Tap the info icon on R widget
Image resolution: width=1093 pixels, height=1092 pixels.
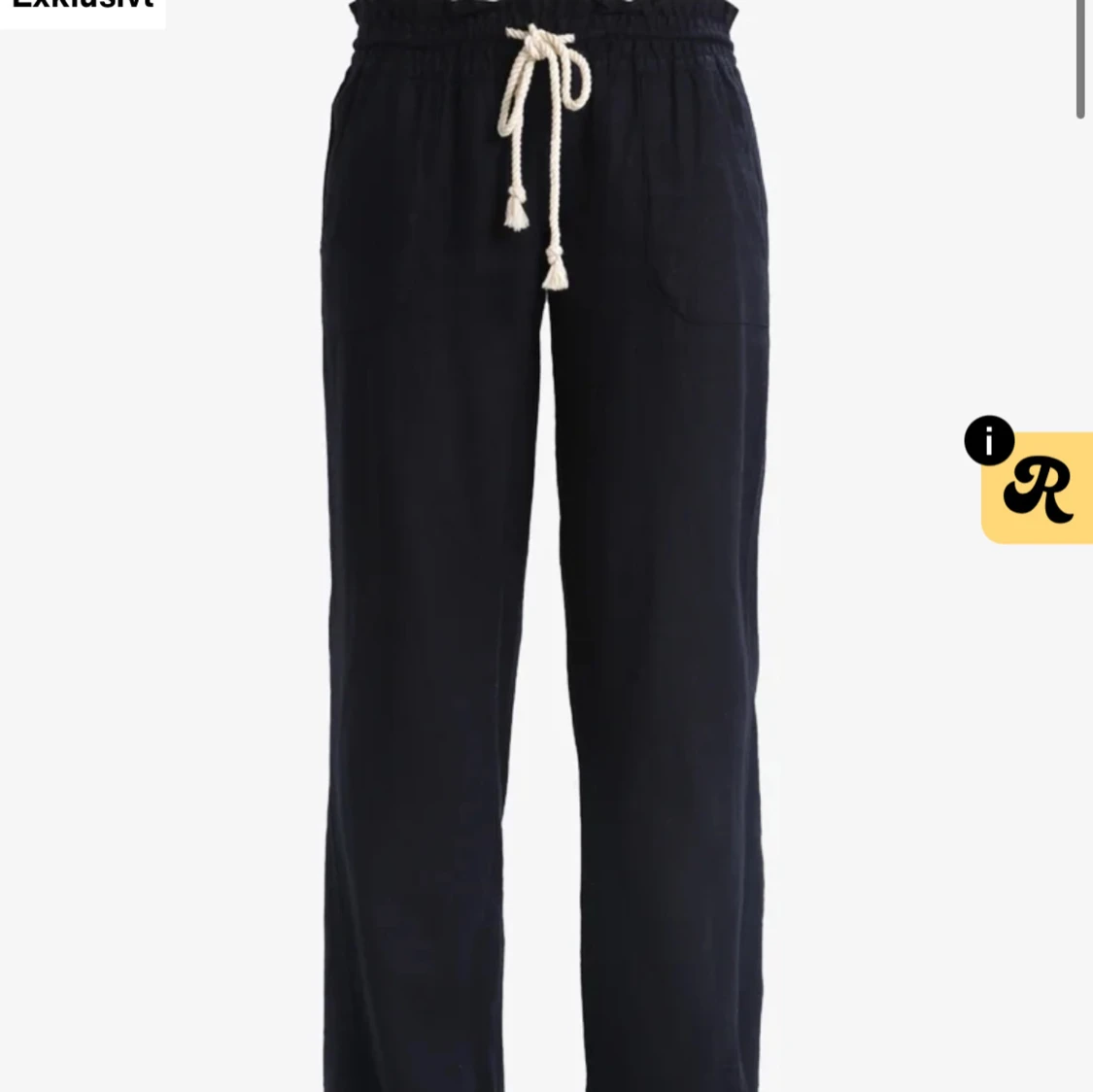pos(989,441)
